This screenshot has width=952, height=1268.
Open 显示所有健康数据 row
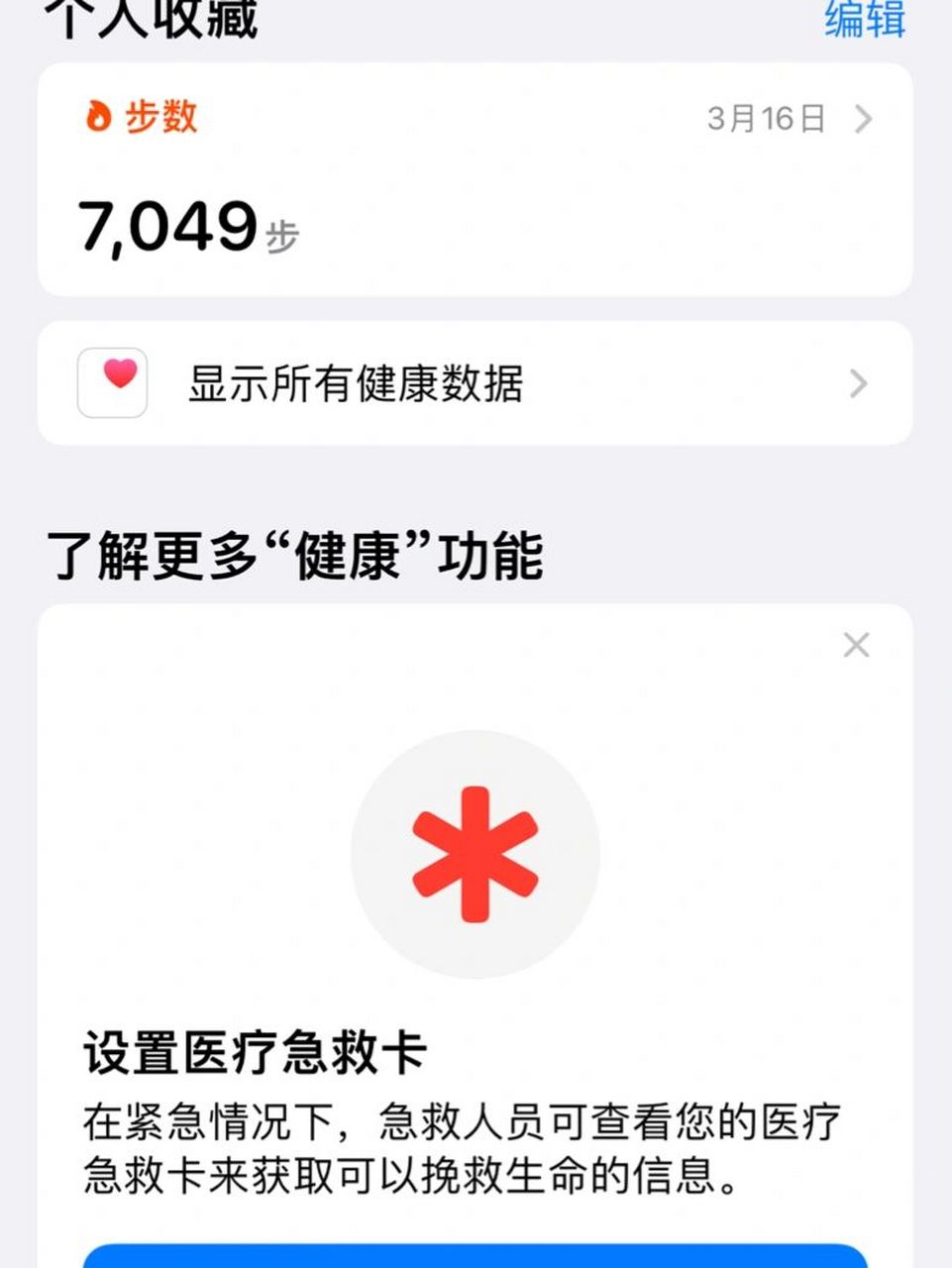[x=476, y=382]
